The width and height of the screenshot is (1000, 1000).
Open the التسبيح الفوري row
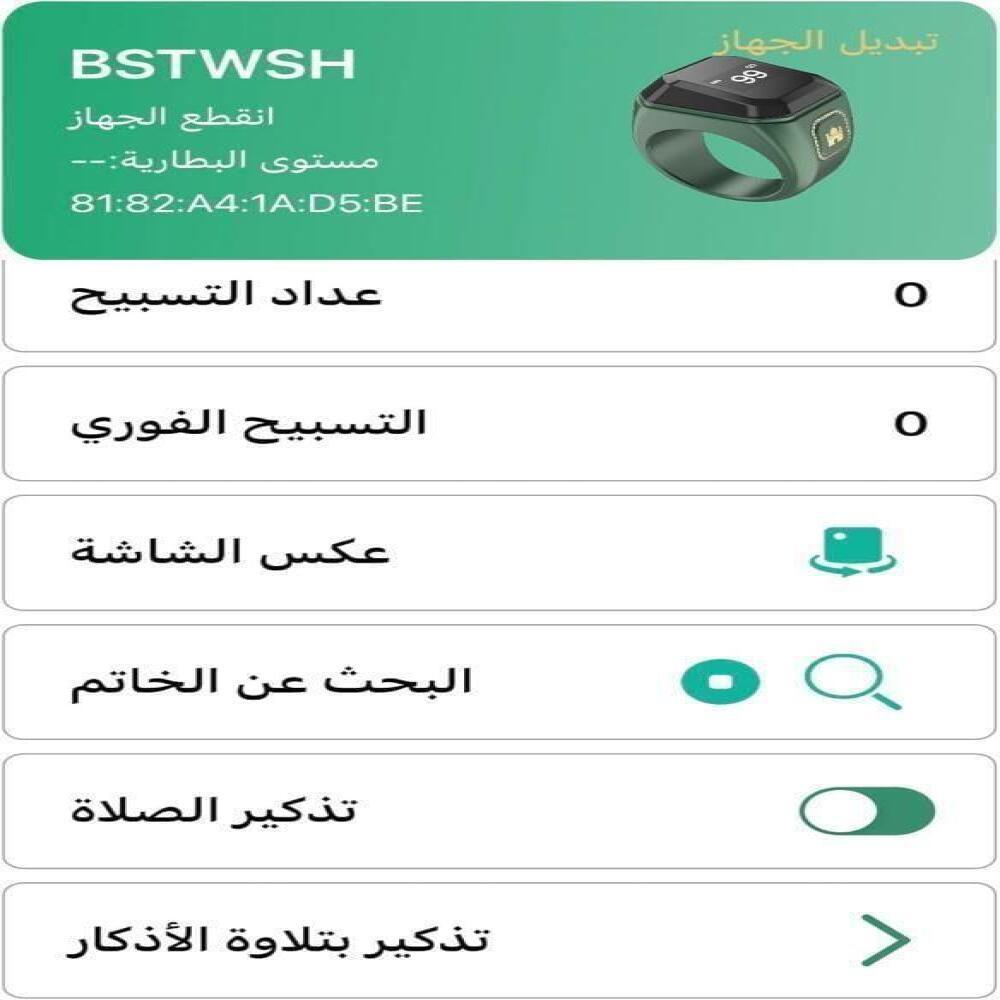[x=500, y=423]
